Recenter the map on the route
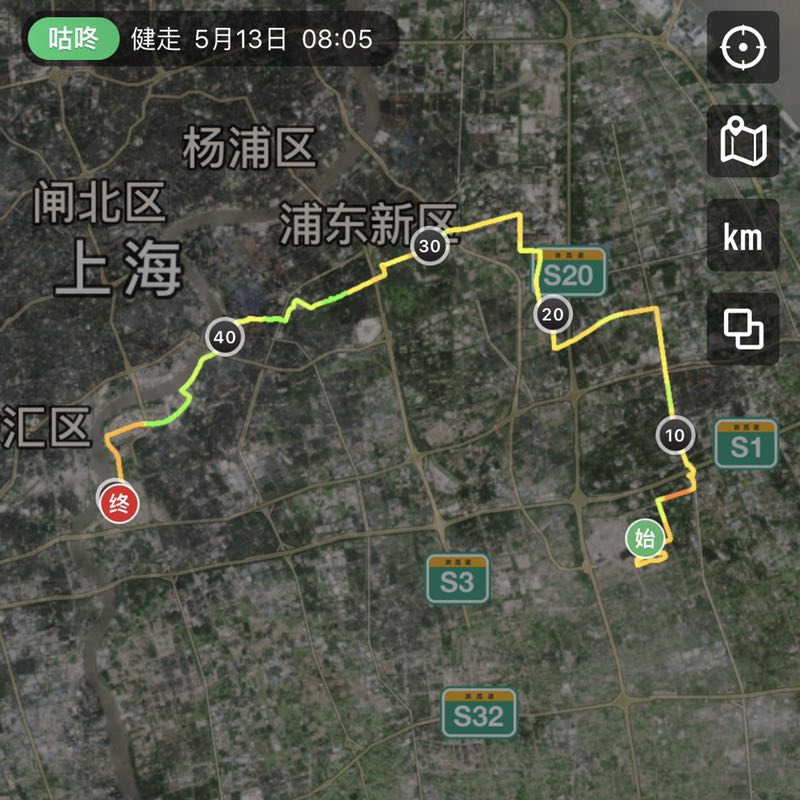 point(743,47)
